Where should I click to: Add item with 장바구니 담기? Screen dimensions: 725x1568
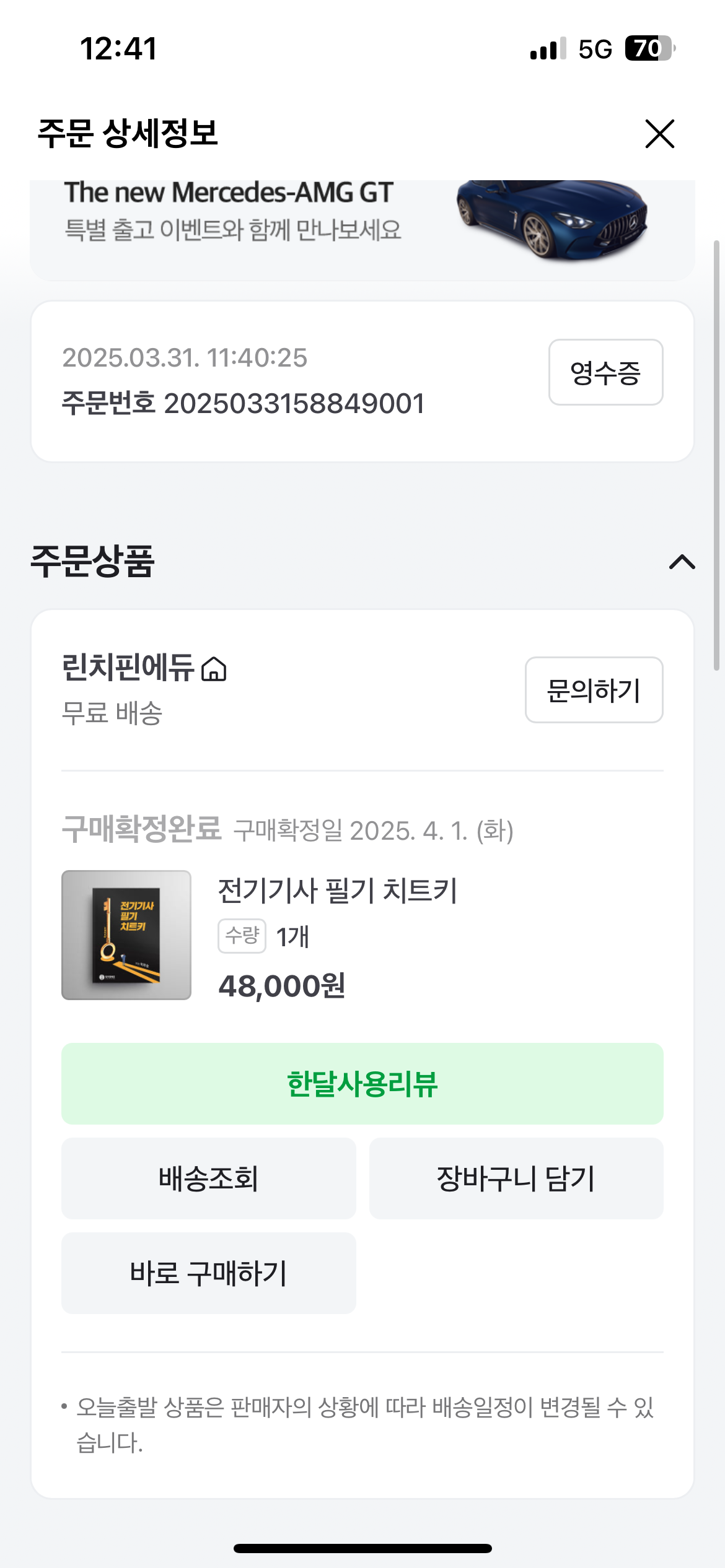[x=516, y=1178]
